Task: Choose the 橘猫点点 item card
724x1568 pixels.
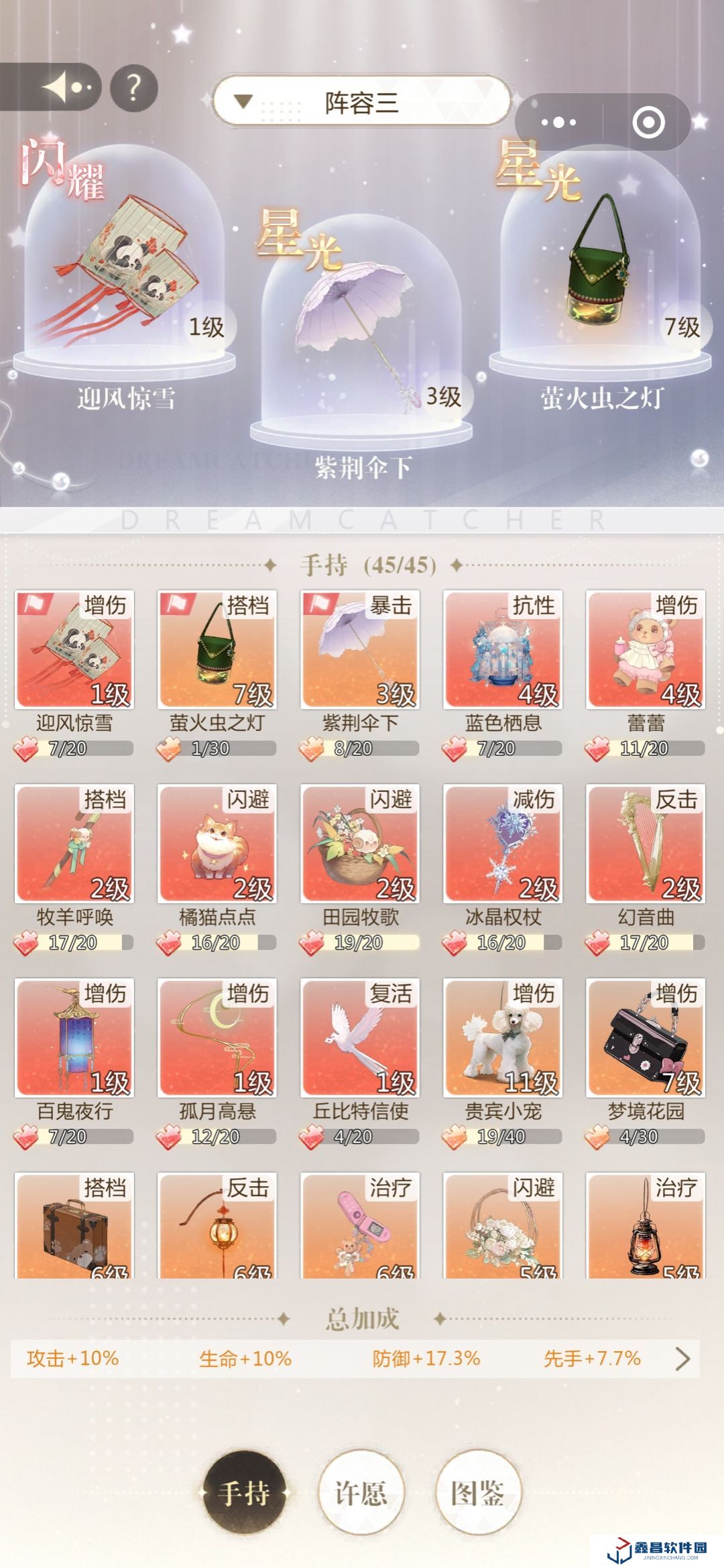Action: [217, 844]
